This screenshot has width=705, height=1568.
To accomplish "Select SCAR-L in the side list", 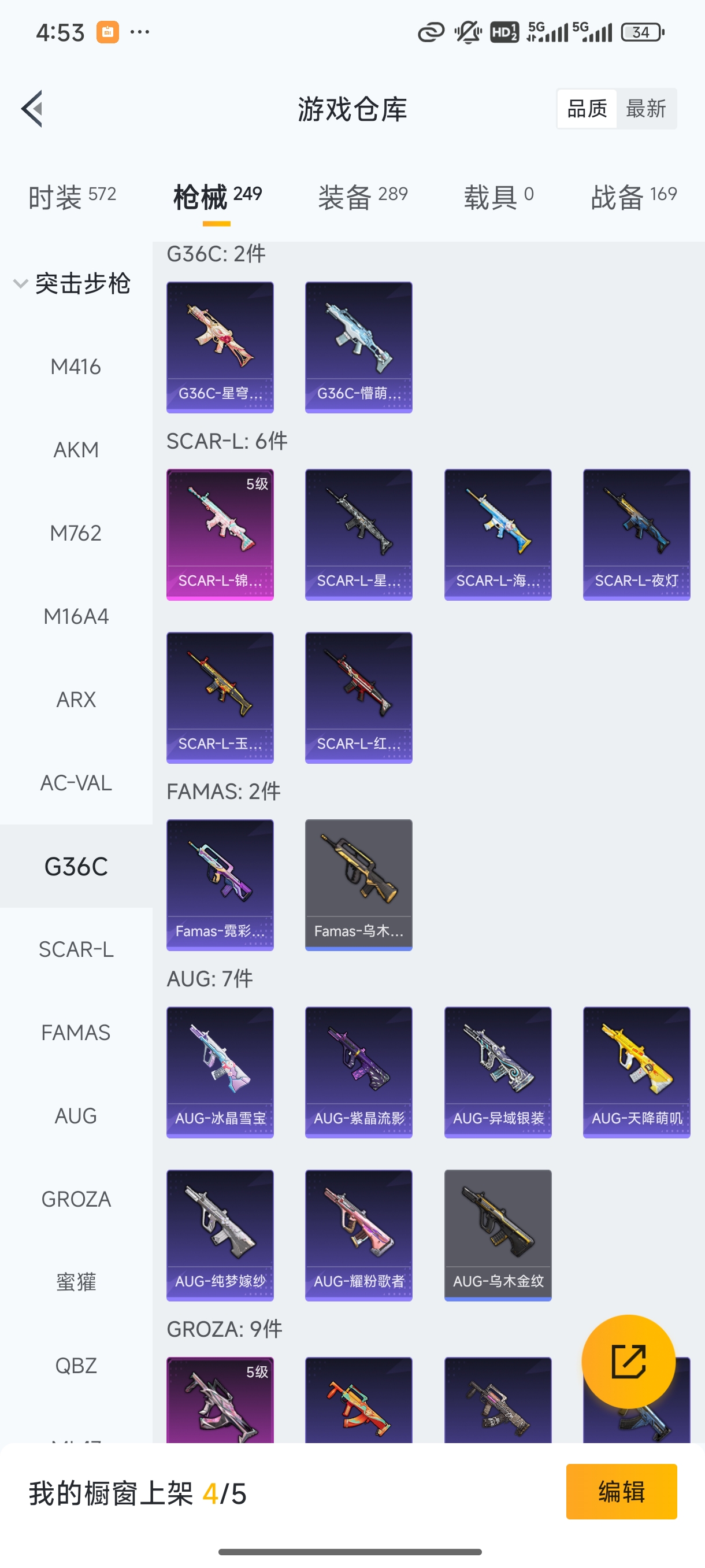I will [76, 949].
